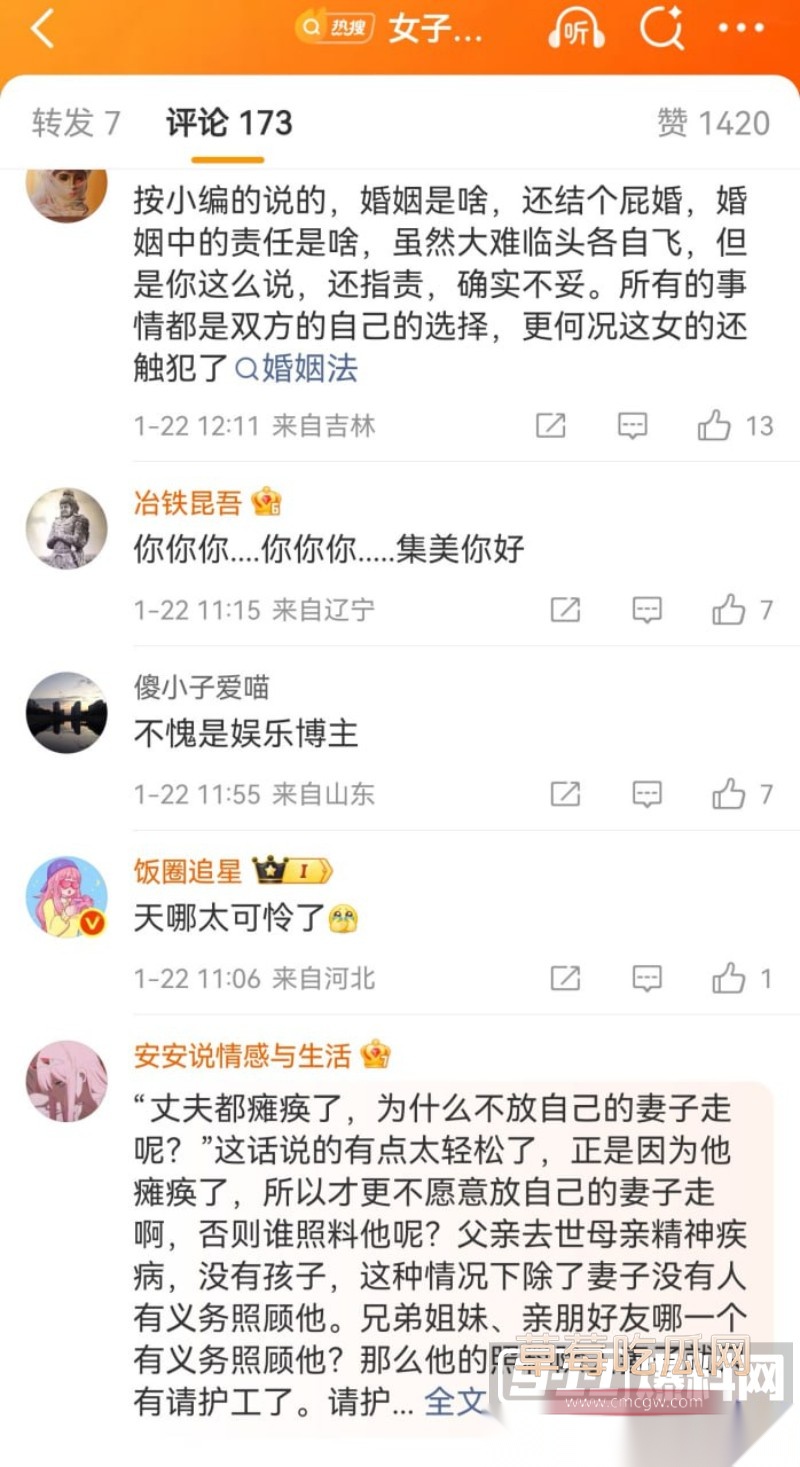
Task: Select the 评论 173 tab
Action: 229,124
